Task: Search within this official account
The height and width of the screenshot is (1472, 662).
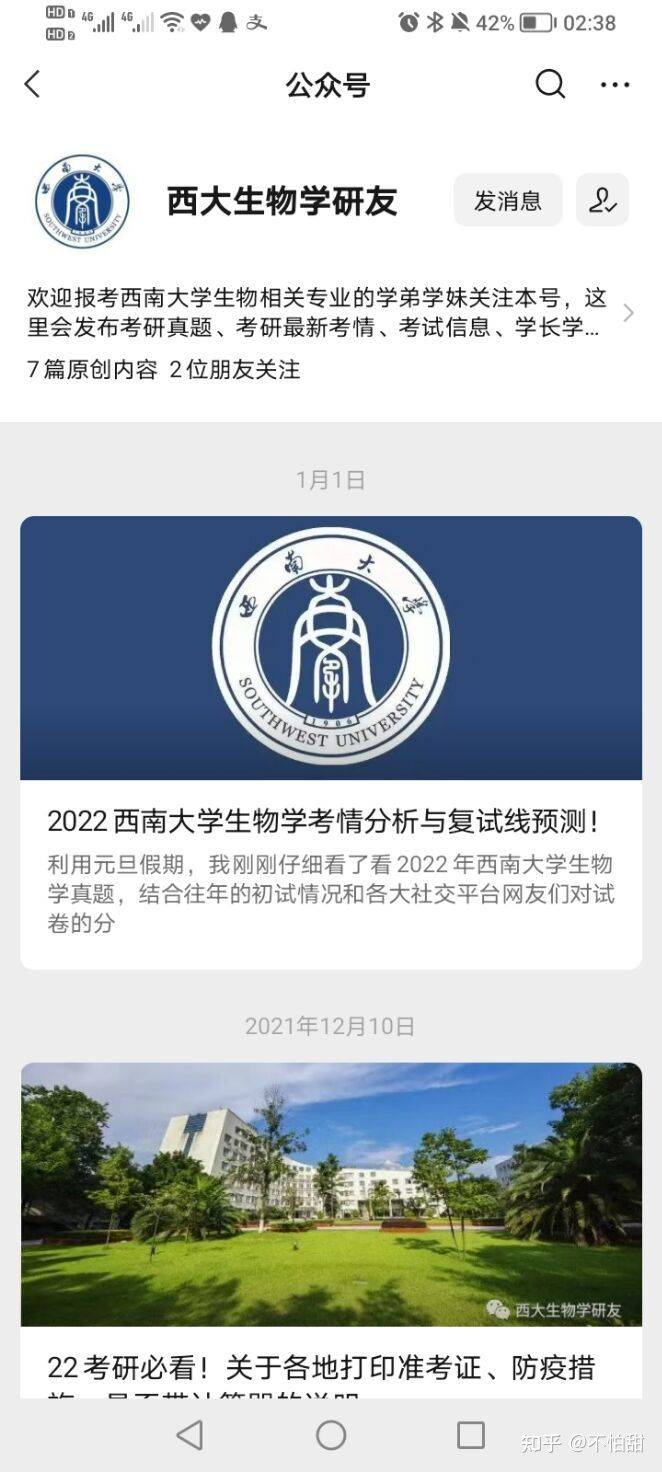Action: pyautogui.click(x=550, y=85)
